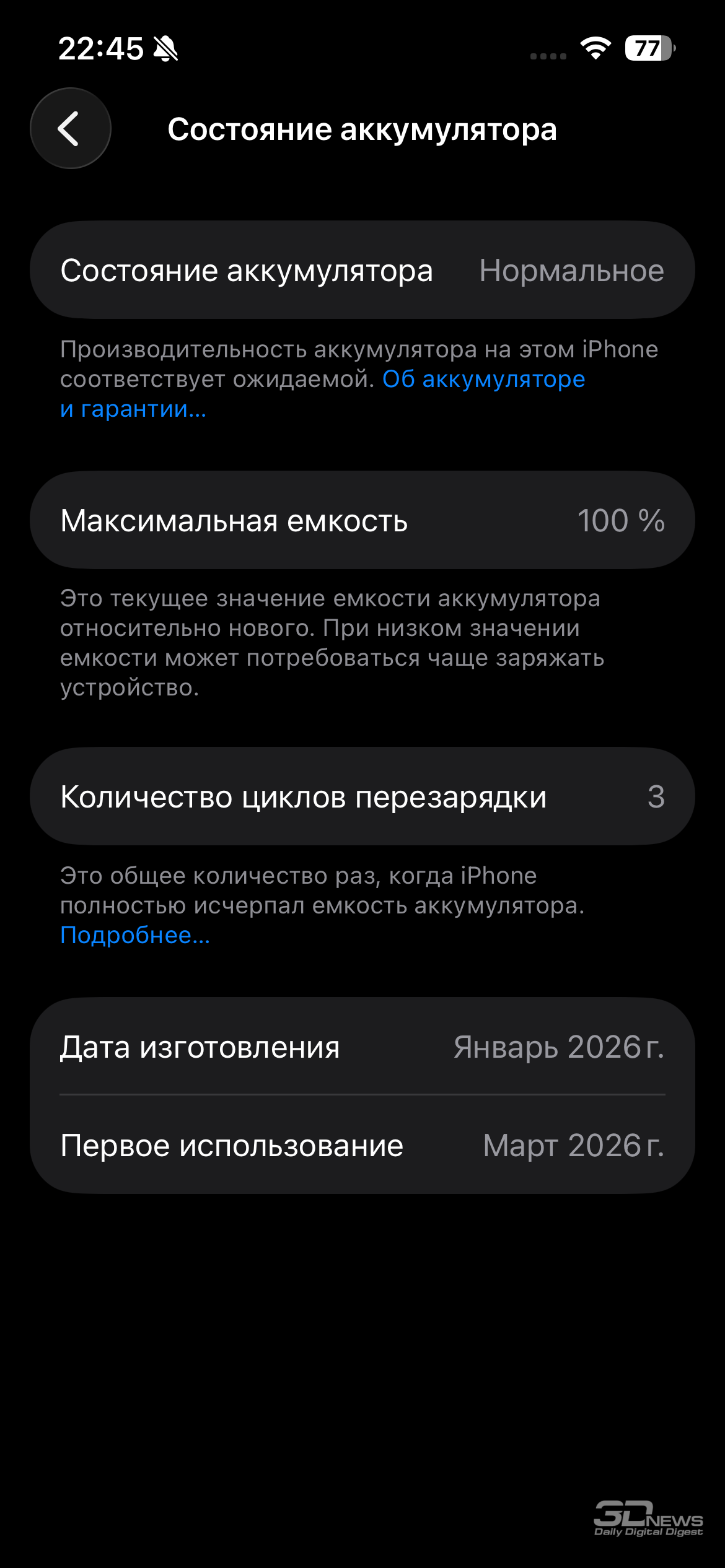Viewport: 725px width, 1568px height.
Task: Open the "Об аккумуляторе и гарантии…" link
Action: [x=483, y=380]
